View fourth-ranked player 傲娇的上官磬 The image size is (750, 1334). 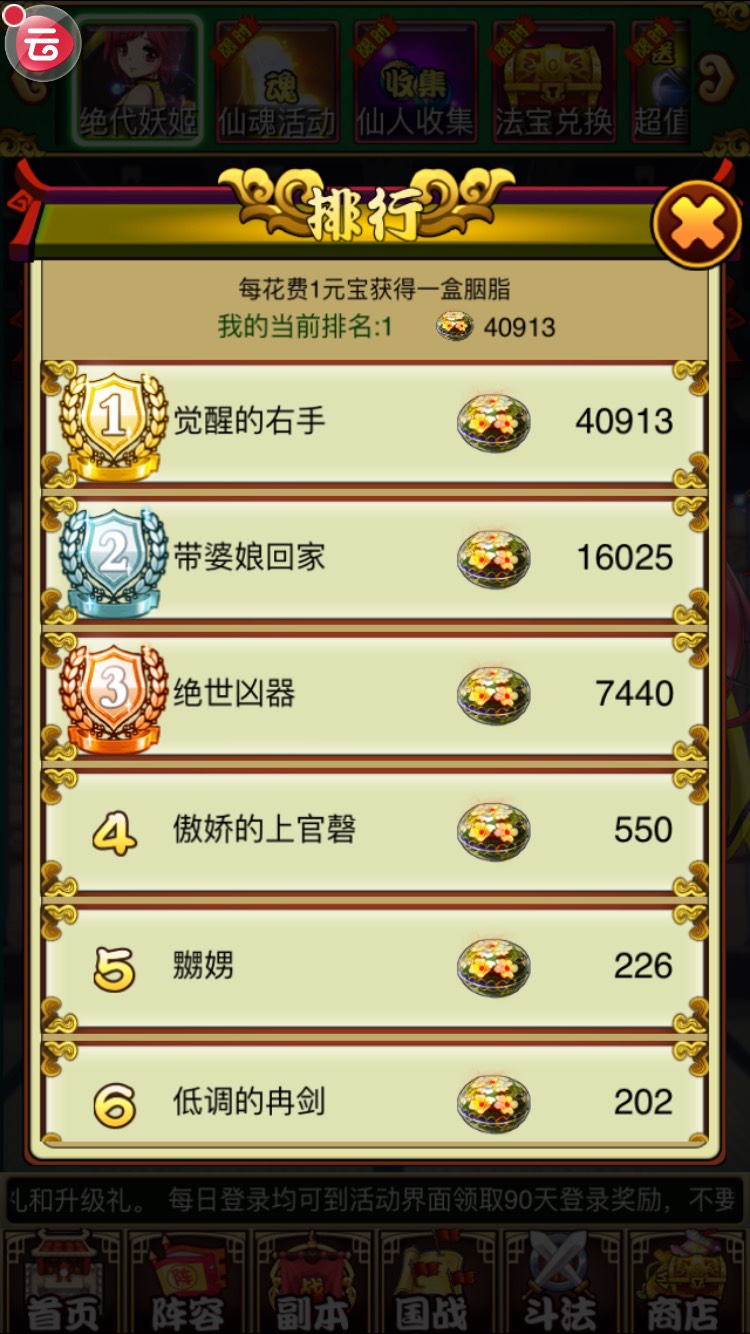[x=375, y=830]
